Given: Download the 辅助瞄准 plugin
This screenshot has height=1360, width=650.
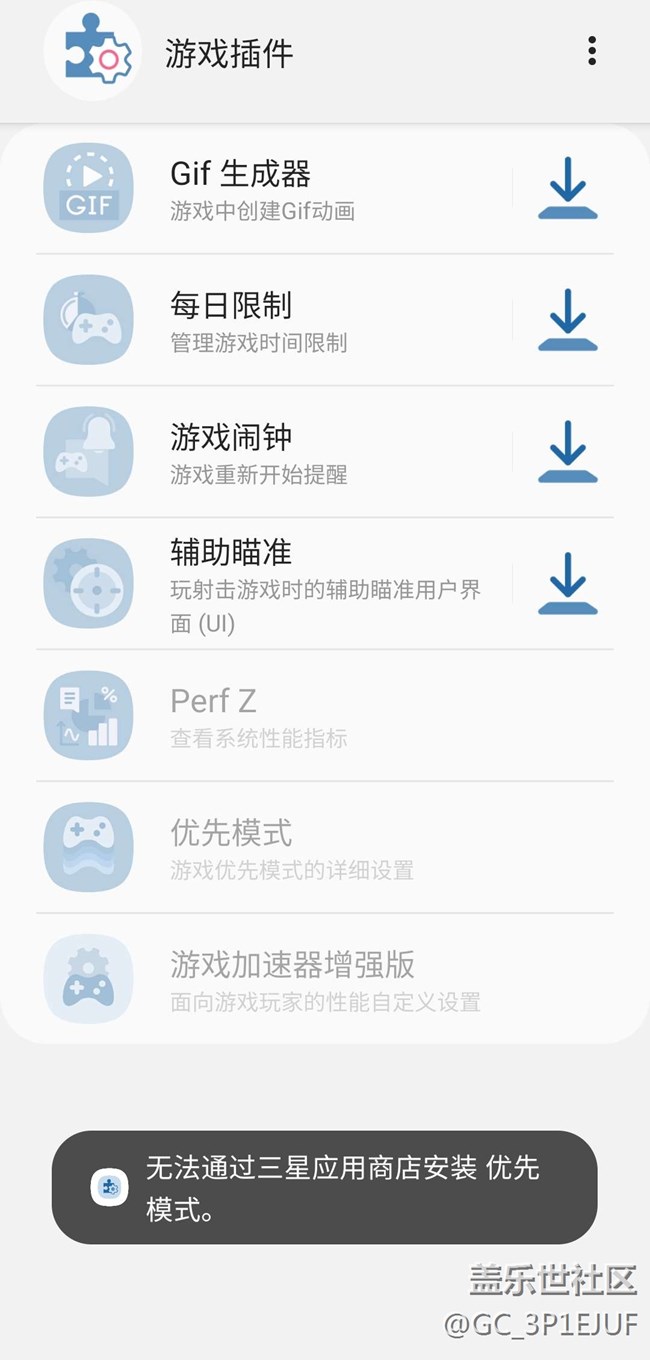Looking at the screenshot, I should 567,584.
